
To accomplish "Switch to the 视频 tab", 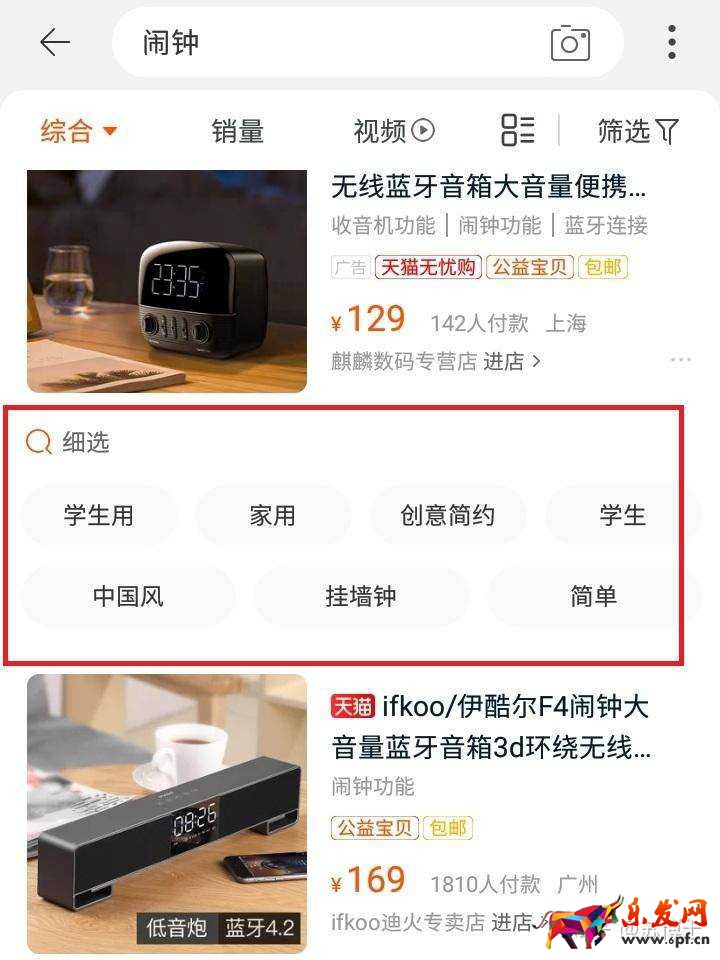I will tap(394, 131).
